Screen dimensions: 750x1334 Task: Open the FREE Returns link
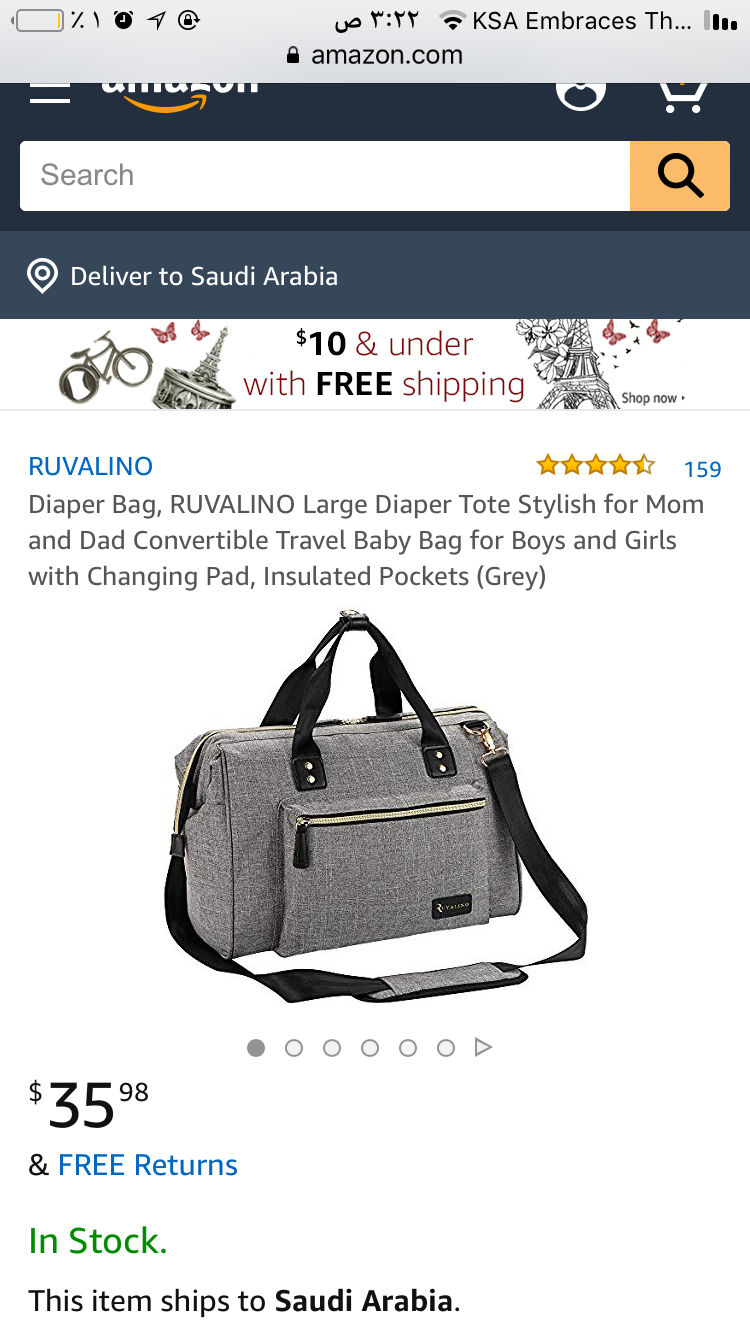tap(148, 1165)
